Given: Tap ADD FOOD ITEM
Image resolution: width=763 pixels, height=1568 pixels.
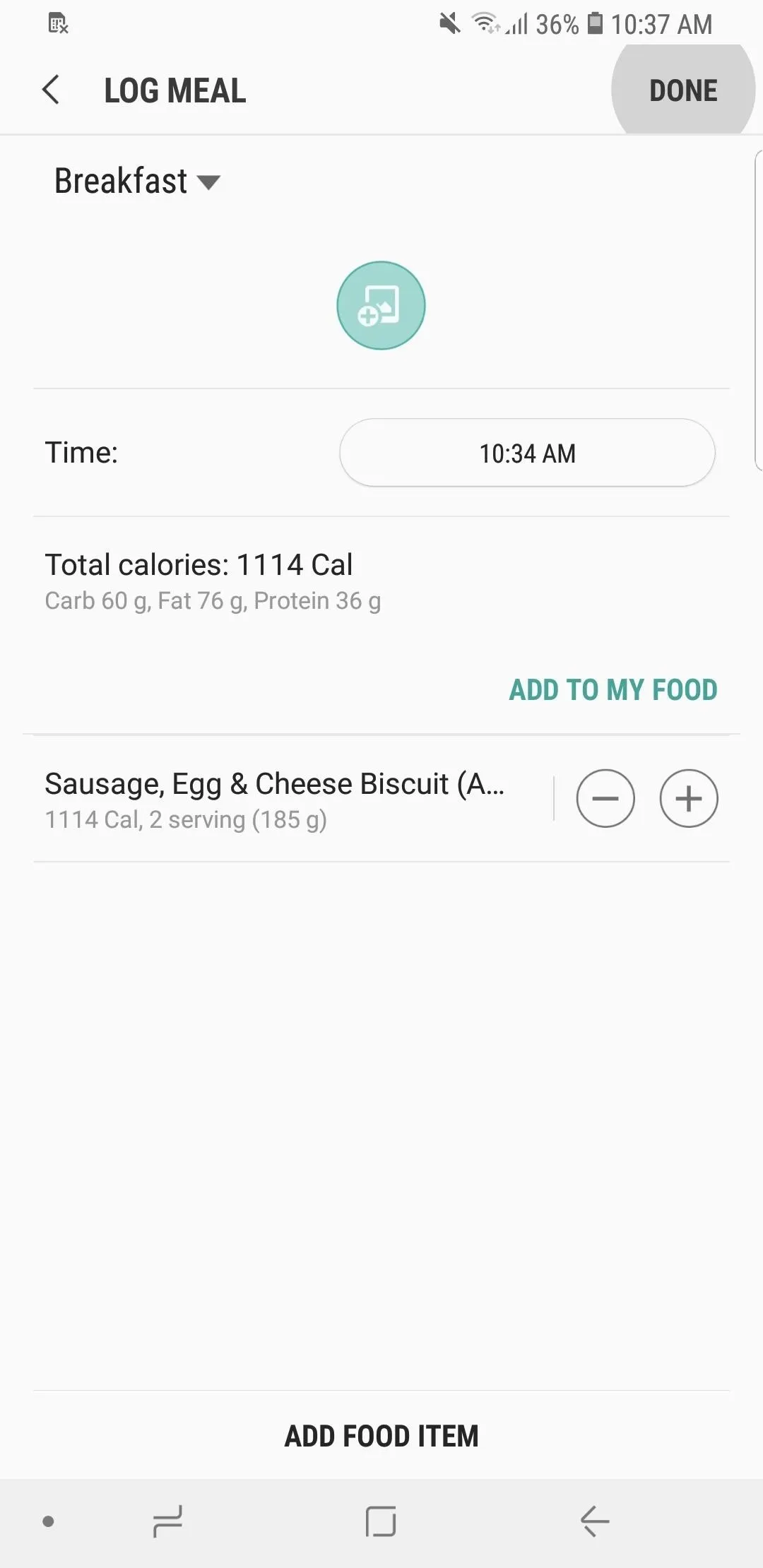Looking at the screenshot, I should pyautogui.click(x=381, y=1436).
